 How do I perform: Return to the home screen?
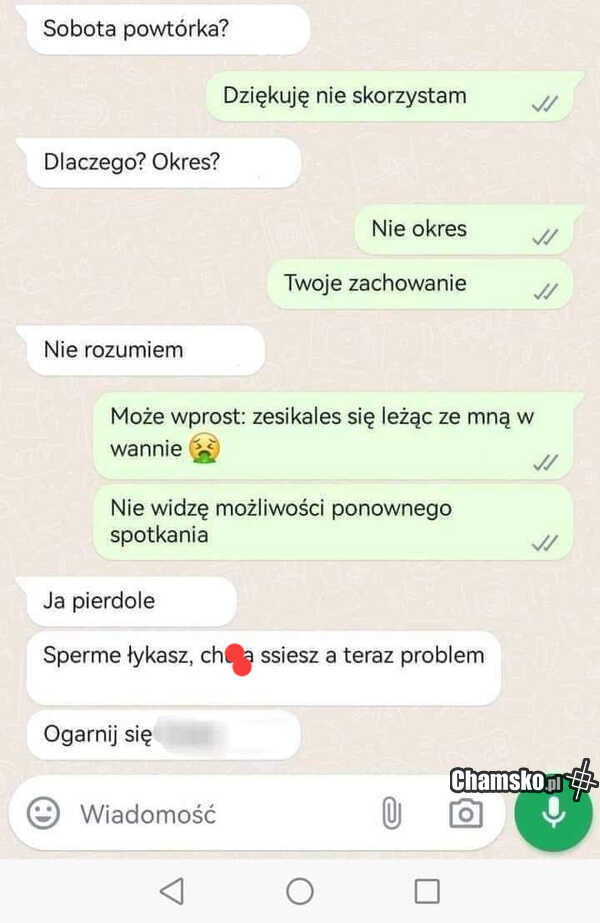click(x=300, y=890)
